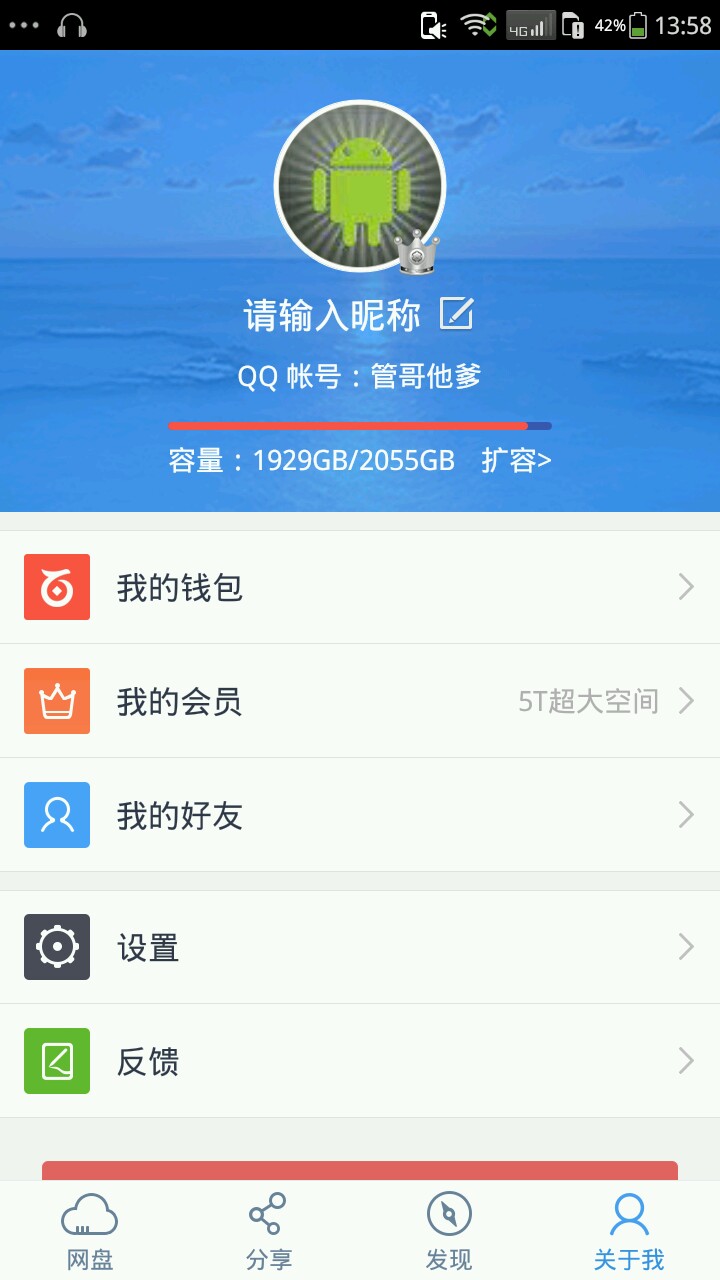Open 反馈 feedback page
Screen dimensions: 720x1280
360,1061
